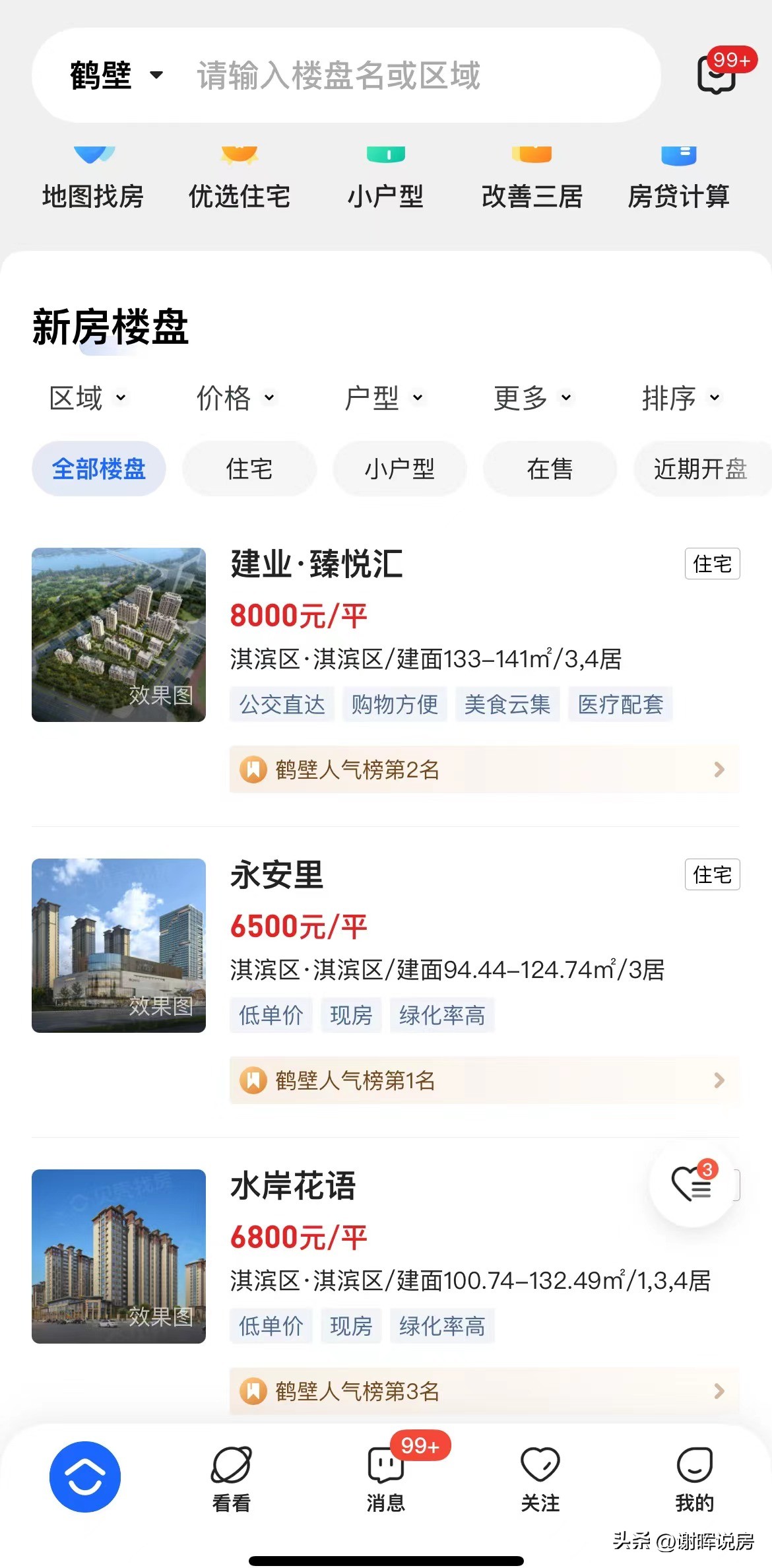
Task: Expand the 价格 price filter dropdown
Action: click(234, 398)
